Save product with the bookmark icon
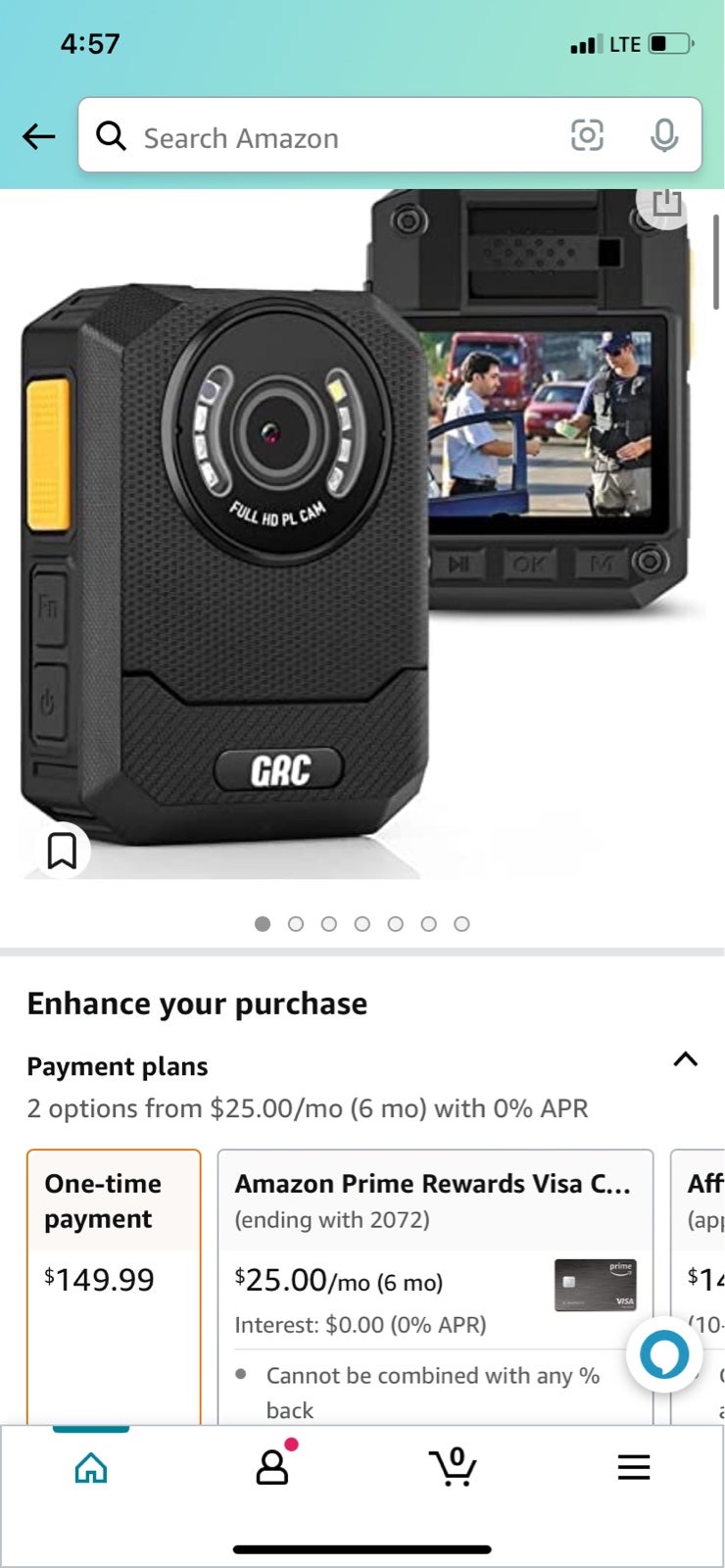The width and height of the screenshot is (725, 1568). click(x=62, y=850)
